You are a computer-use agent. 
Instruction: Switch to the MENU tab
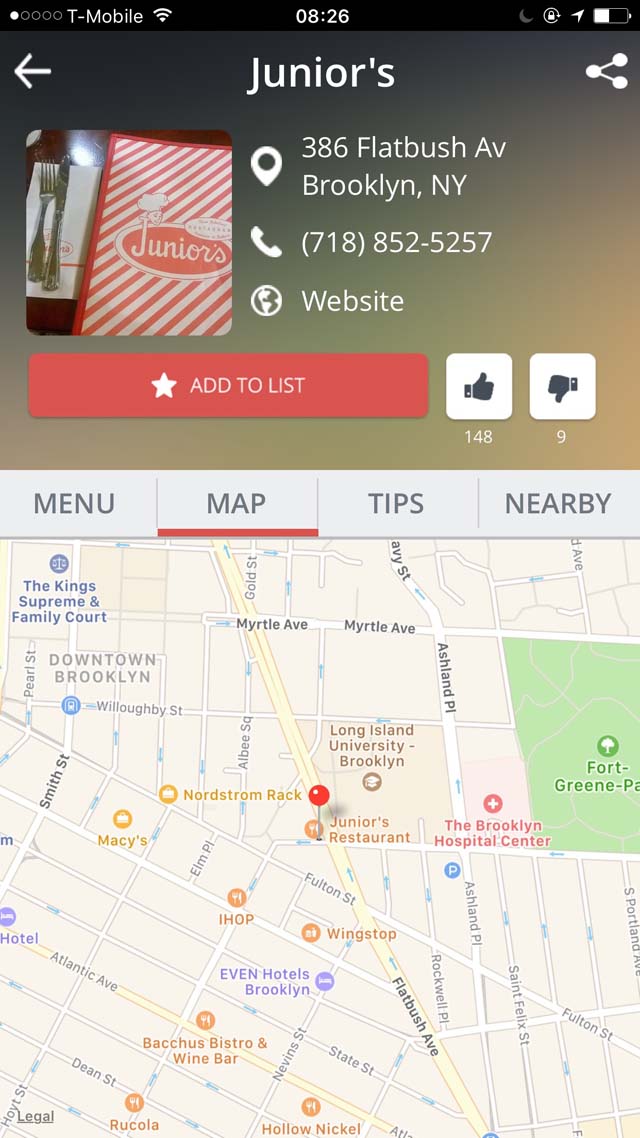tap(74, 503)
